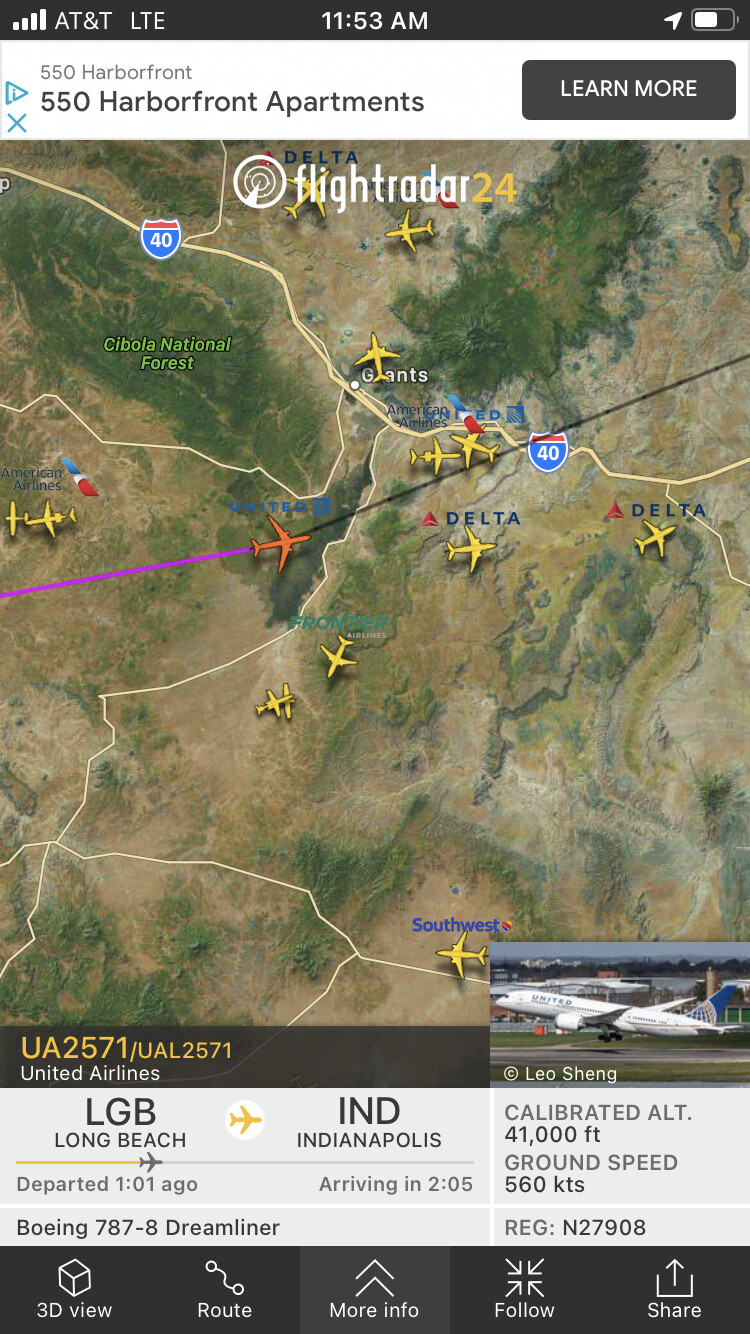This screenshot has width=750, height=1334.
Task: Open the United Dreamliner aircraft photo
Action: (619, 1012)
